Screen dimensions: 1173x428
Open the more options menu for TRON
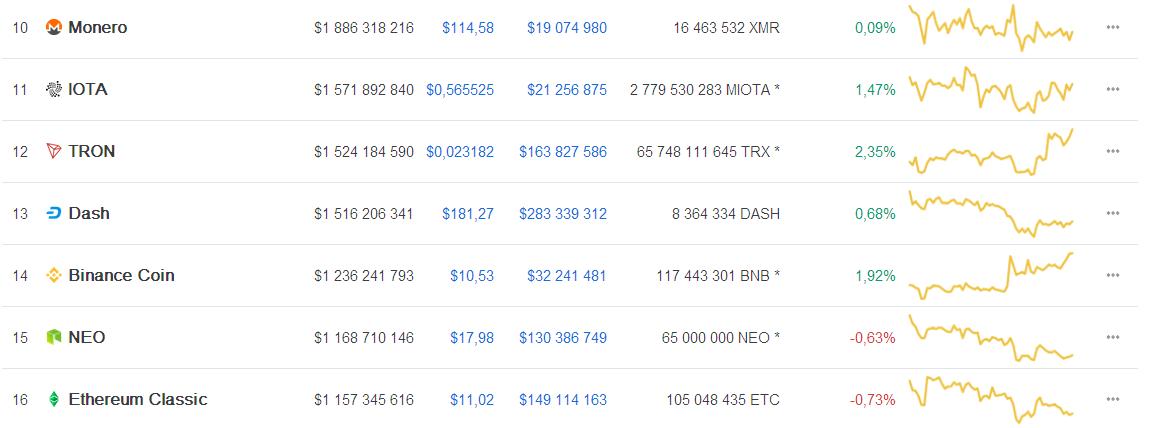[x=1112, y=152]
